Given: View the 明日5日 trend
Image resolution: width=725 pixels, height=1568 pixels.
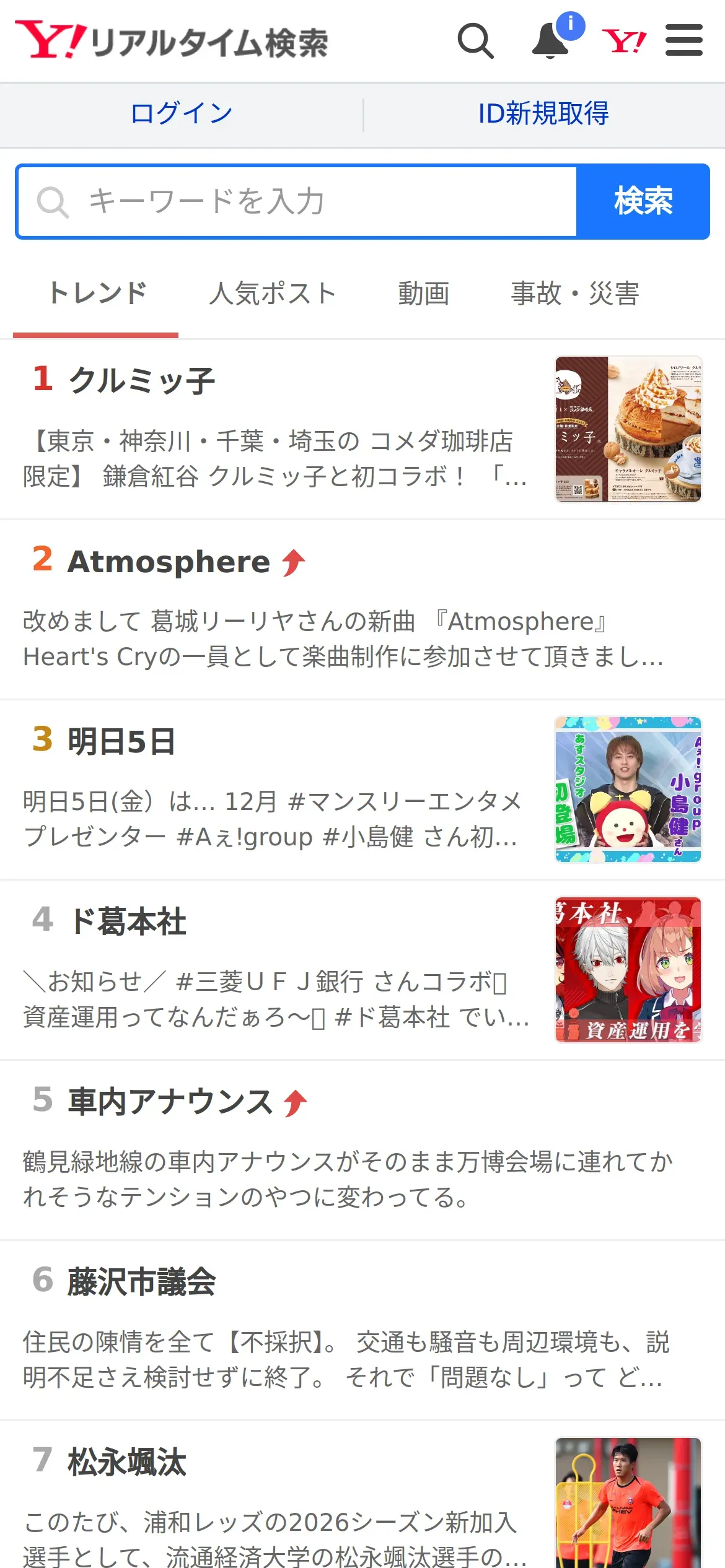Looking at the screenshot, I should click(x=121, y=741).
